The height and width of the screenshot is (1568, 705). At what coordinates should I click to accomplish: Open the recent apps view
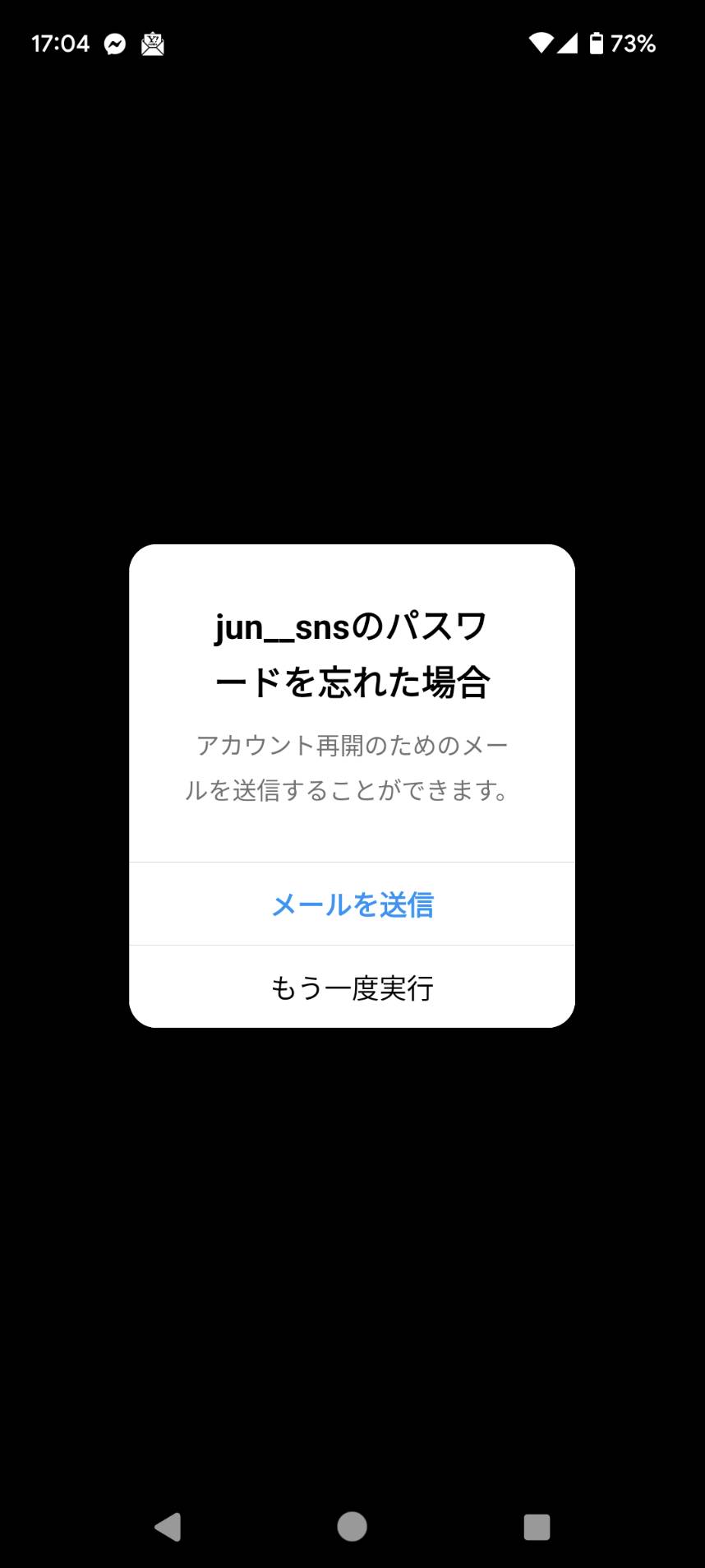(537, 1527)
